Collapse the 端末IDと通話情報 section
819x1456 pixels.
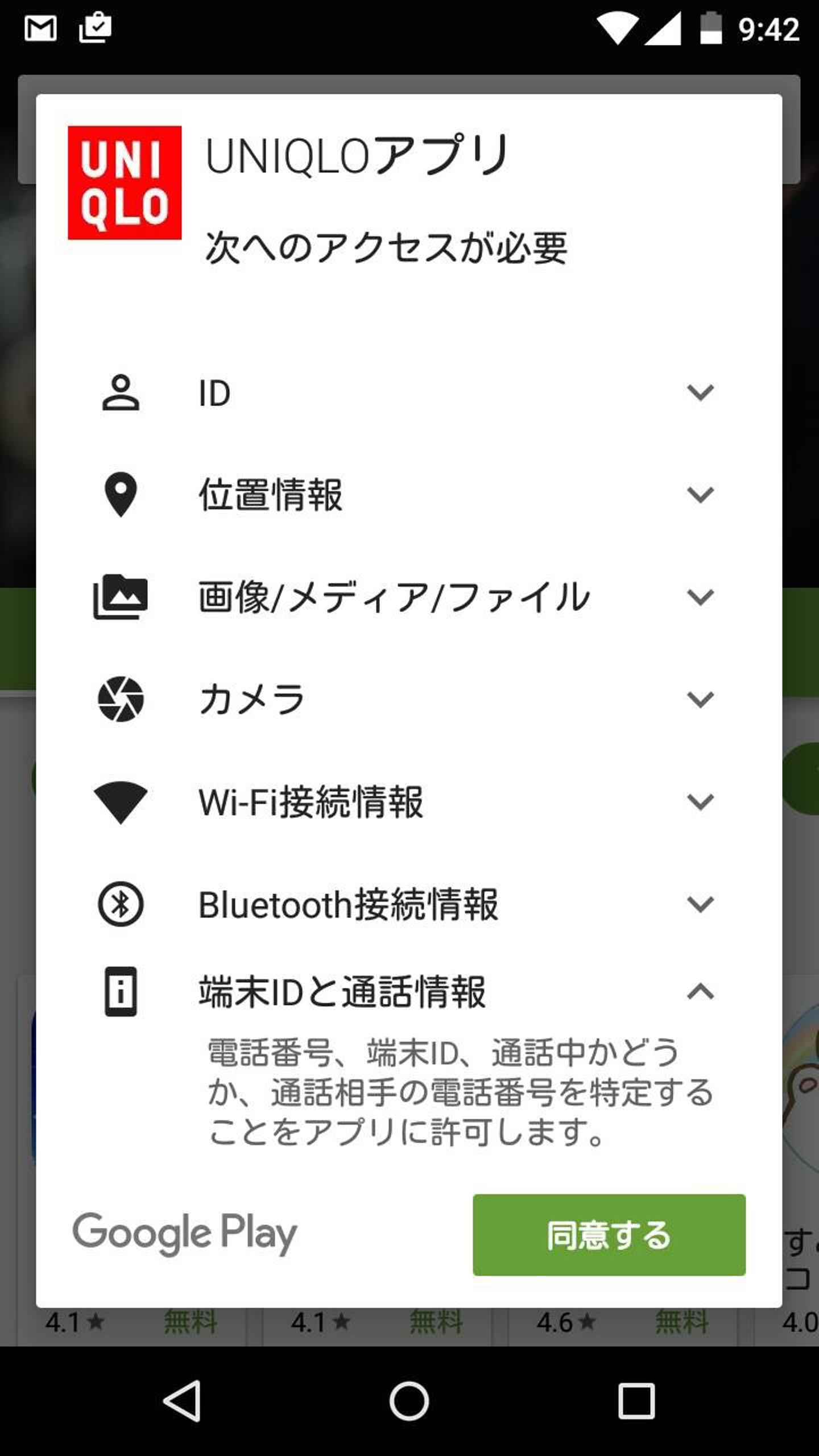(x=700, y=992)
